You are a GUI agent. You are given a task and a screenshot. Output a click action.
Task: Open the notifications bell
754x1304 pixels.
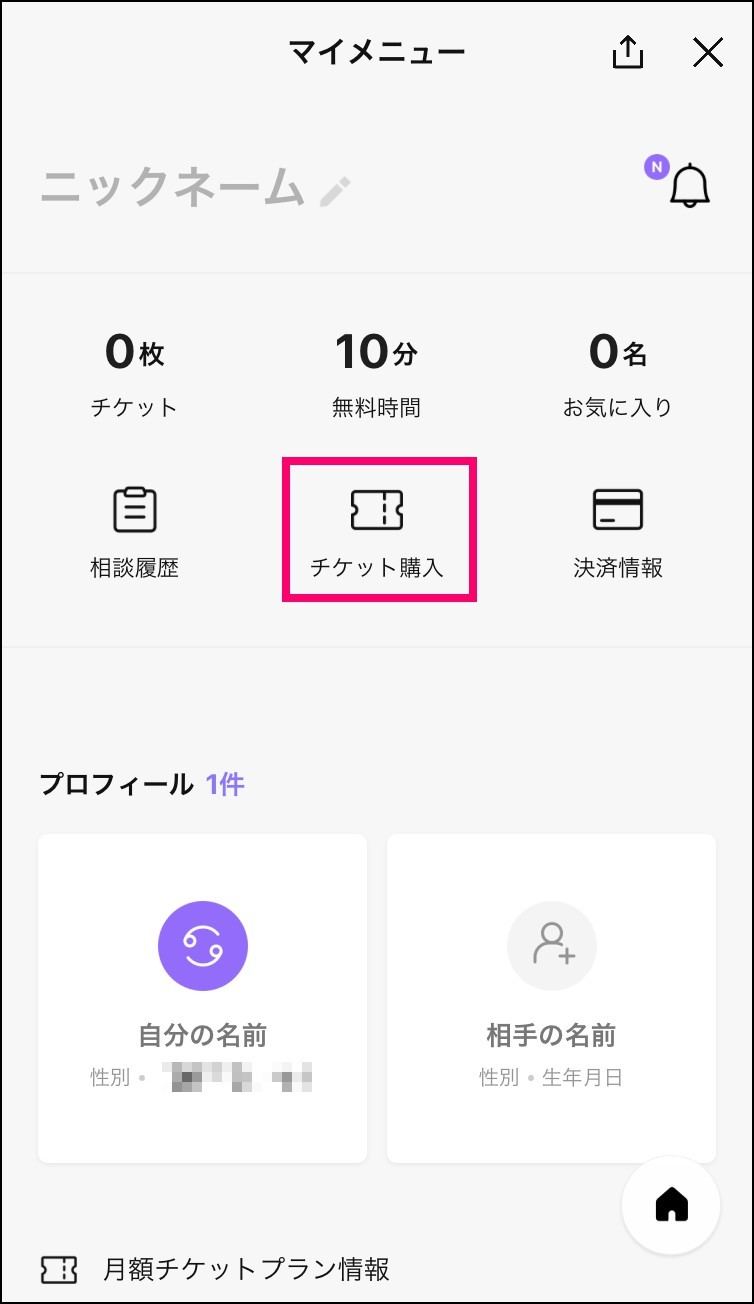click(x=689, y=186)
